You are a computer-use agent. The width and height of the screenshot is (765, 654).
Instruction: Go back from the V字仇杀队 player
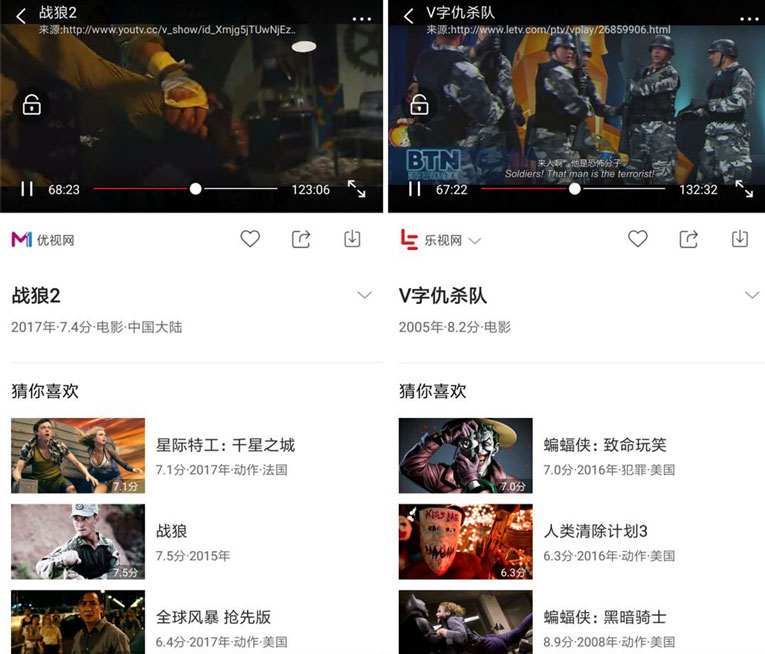tap(409, 16)
